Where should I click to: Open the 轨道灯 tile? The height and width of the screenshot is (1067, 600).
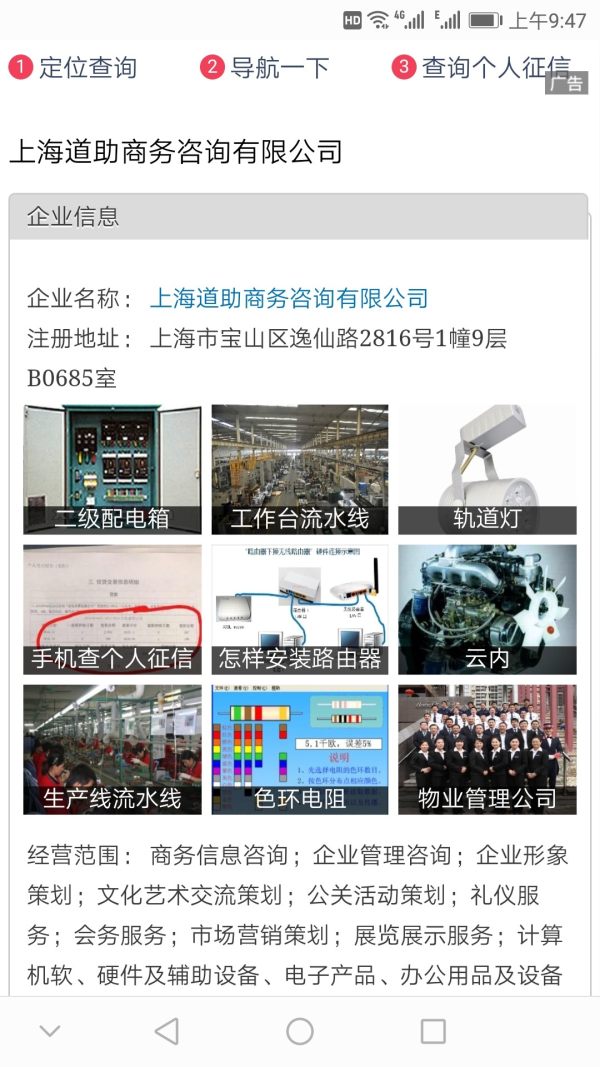tap(487, 469)
